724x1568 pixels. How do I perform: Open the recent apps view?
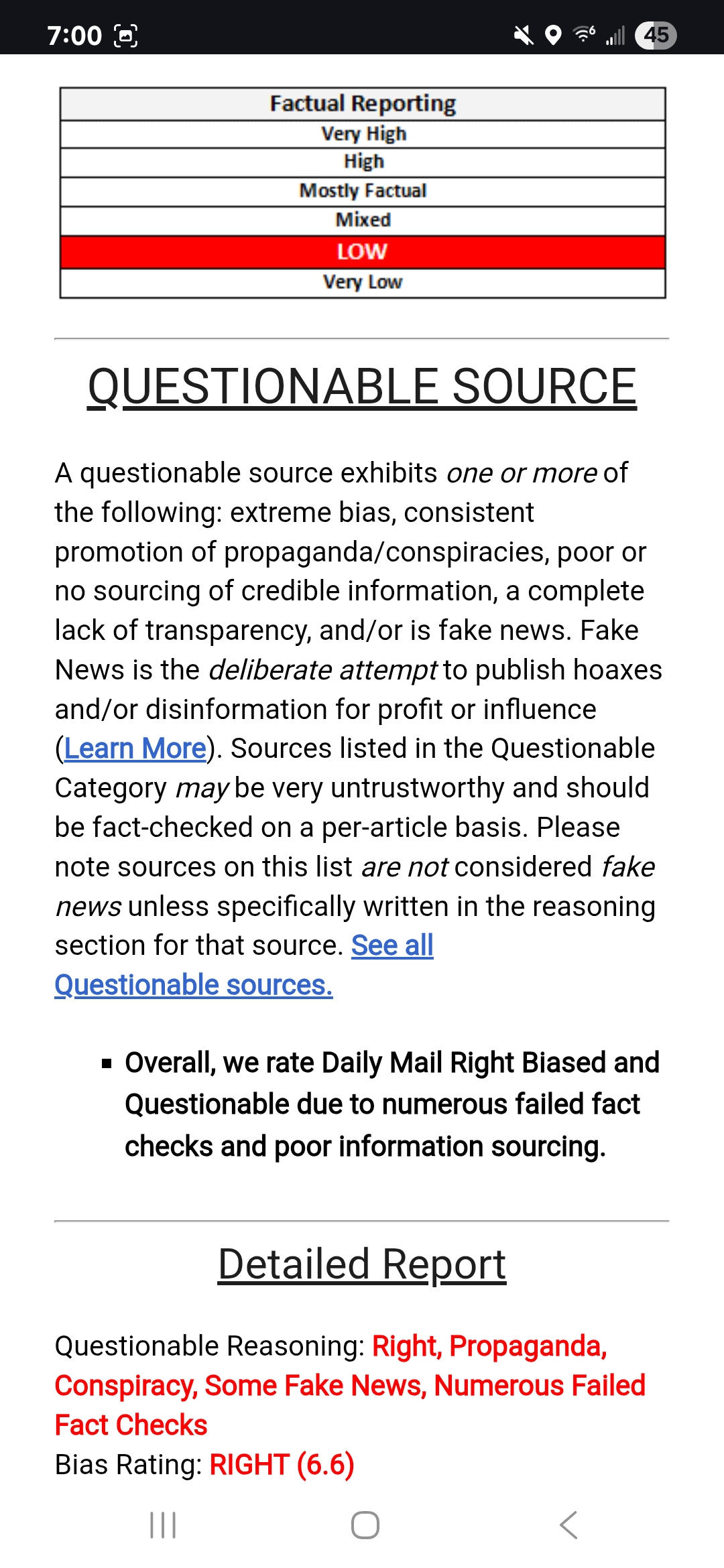click(x=163, y=1525)
